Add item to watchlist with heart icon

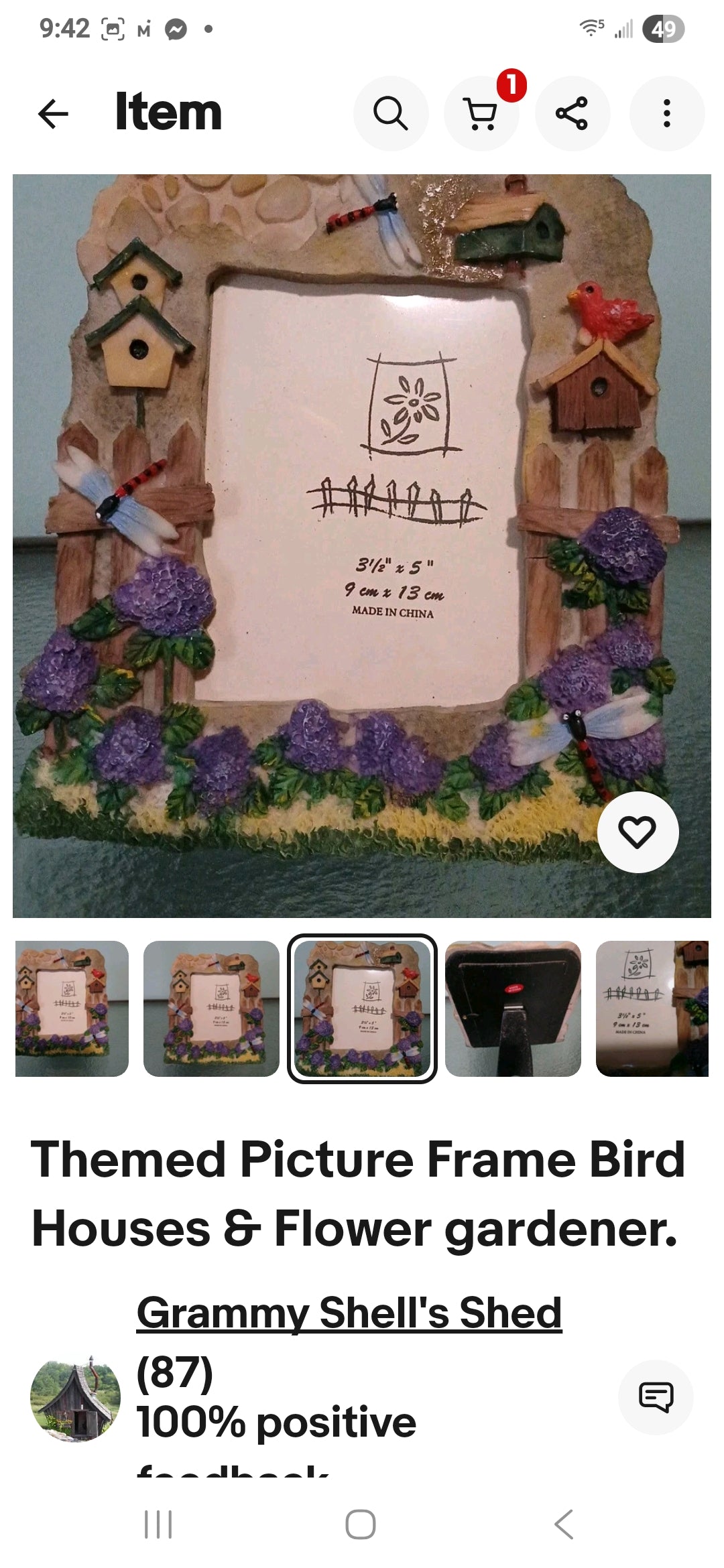pyautogui.click(x=637, y=832)
